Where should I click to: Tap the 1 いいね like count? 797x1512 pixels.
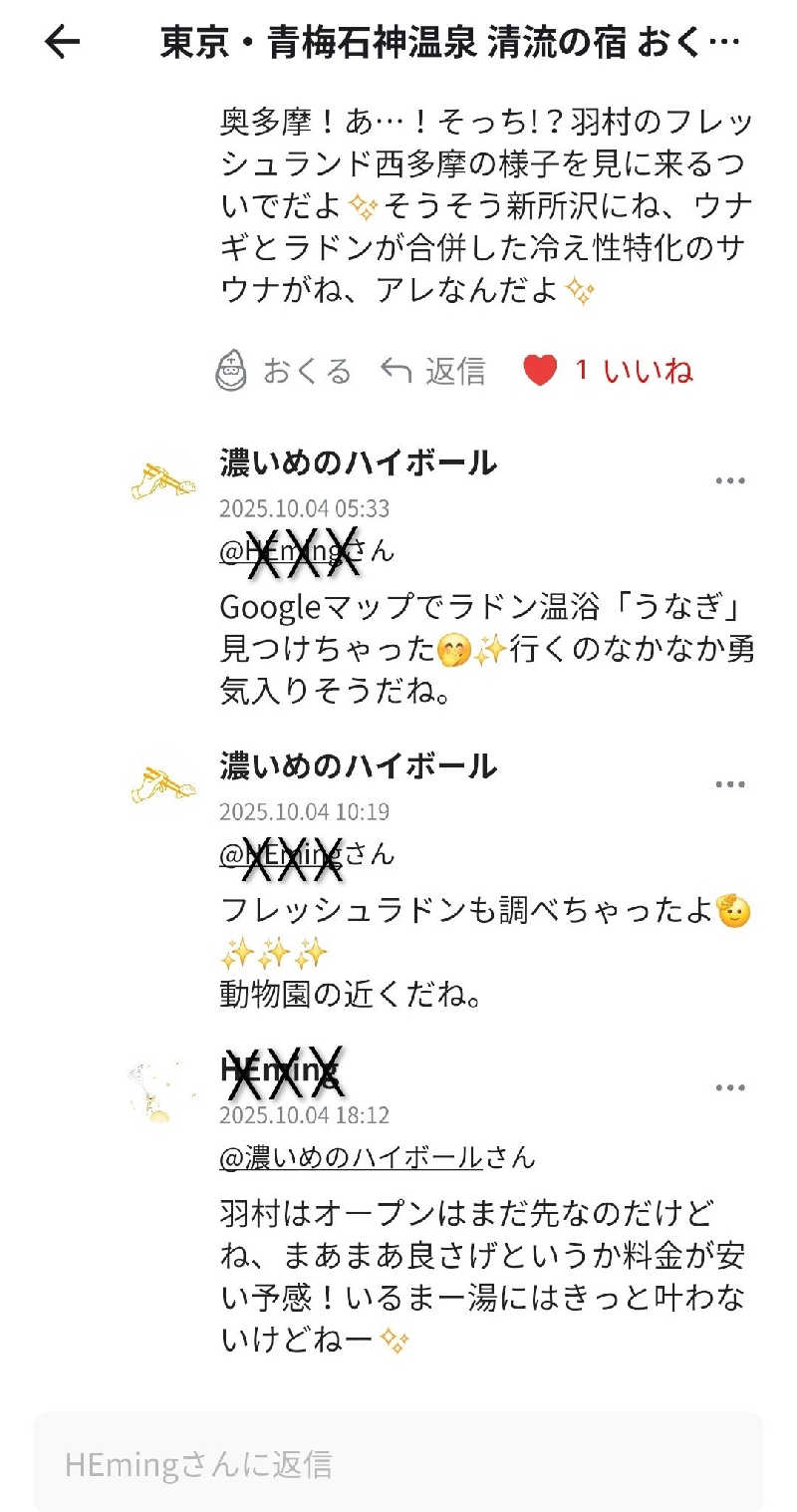pyautogui.click(x=636, y=369)
